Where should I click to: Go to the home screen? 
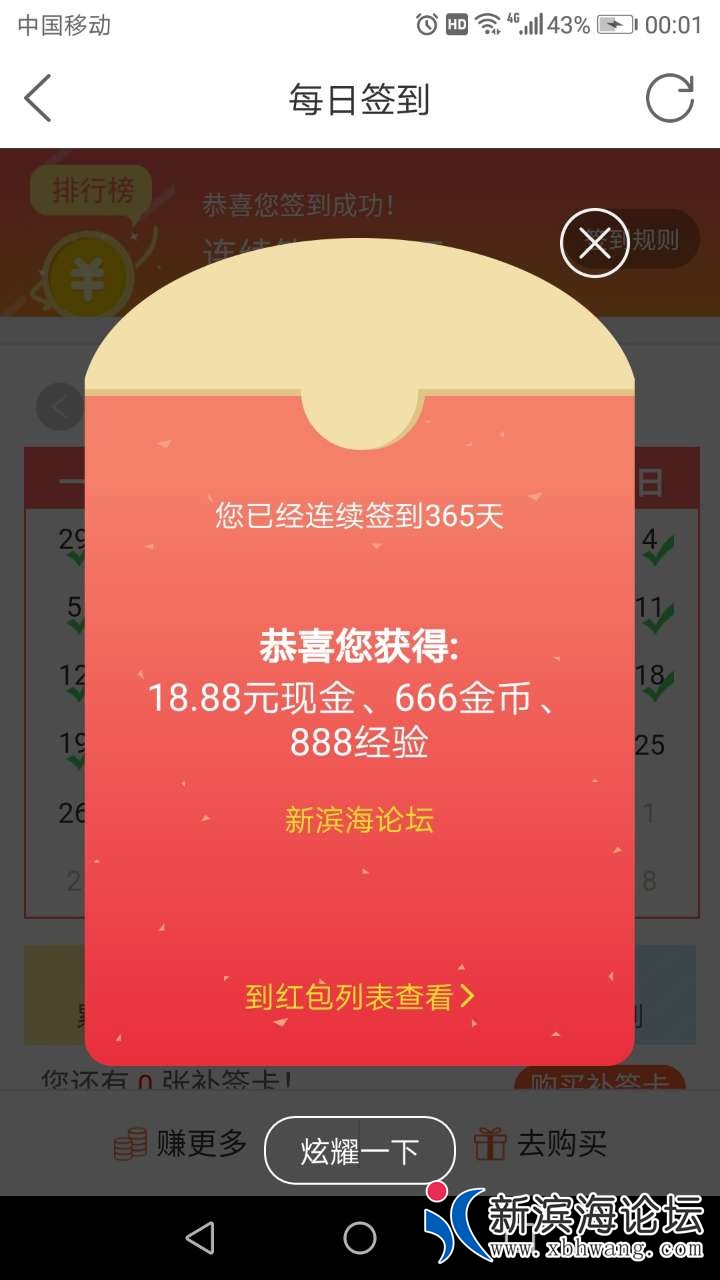(x=359, y=1238)
